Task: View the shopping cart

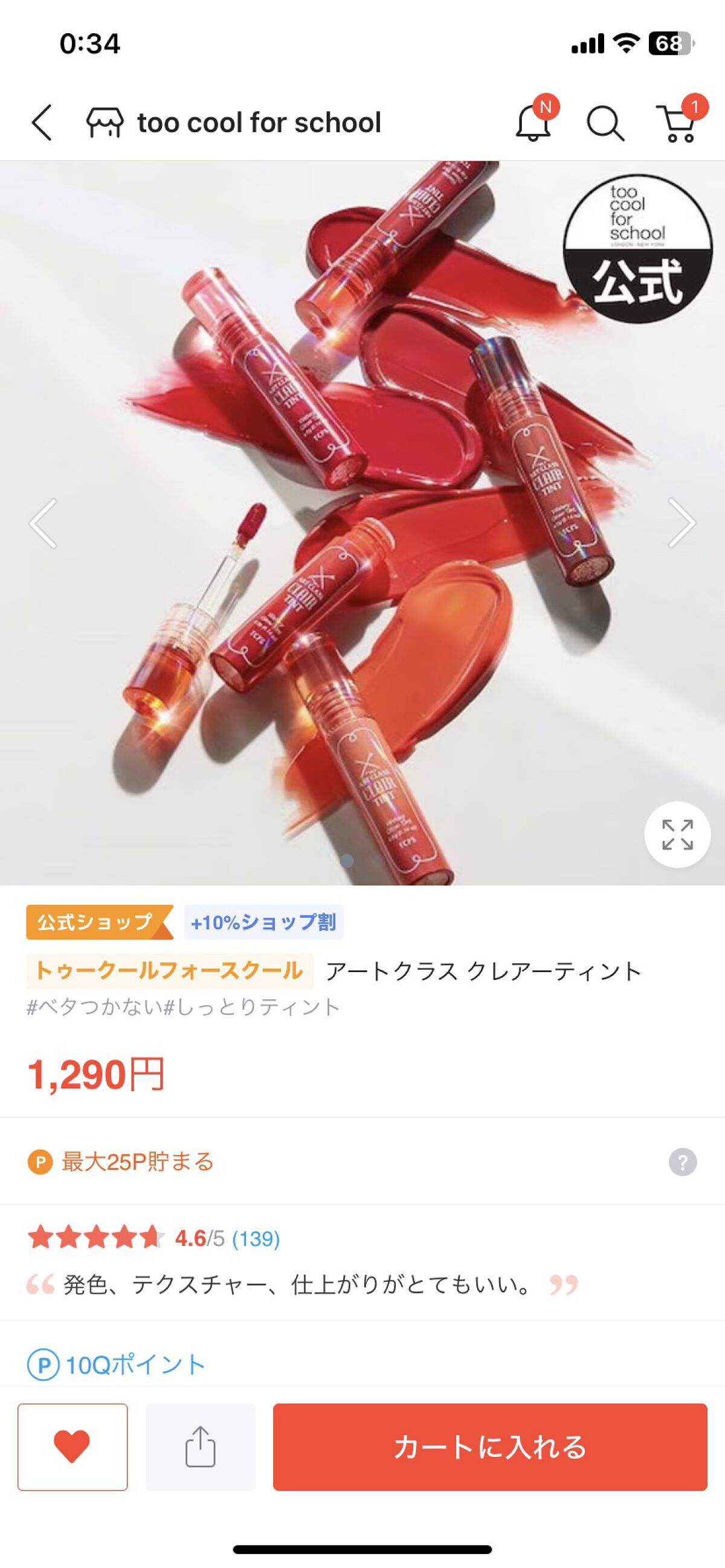Action: (677, 123)
